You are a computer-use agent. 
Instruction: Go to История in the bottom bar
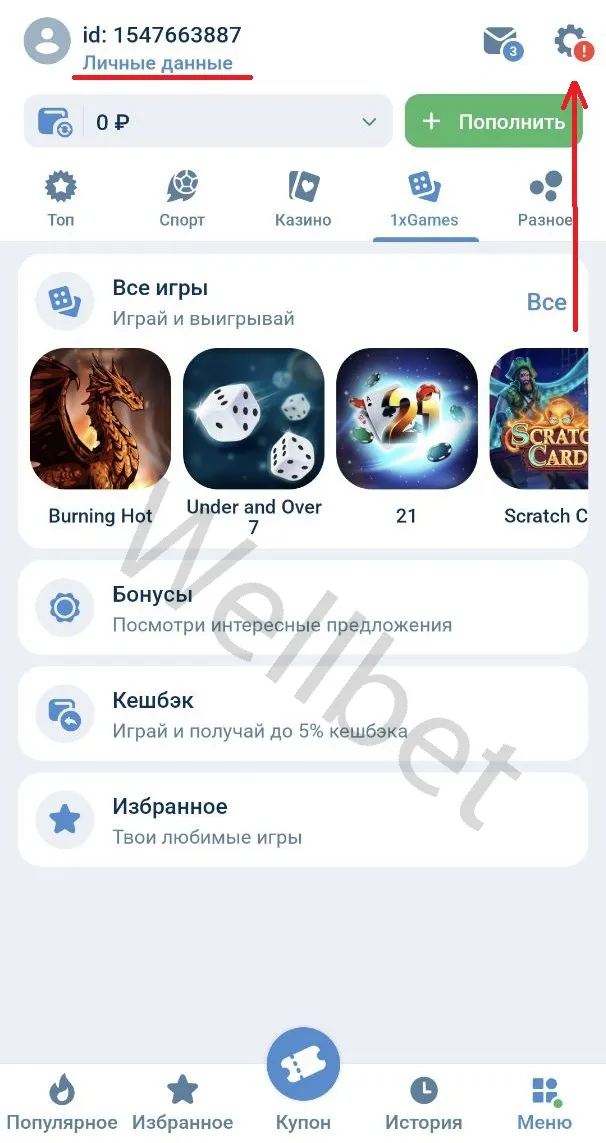[x=424, y=1102]
